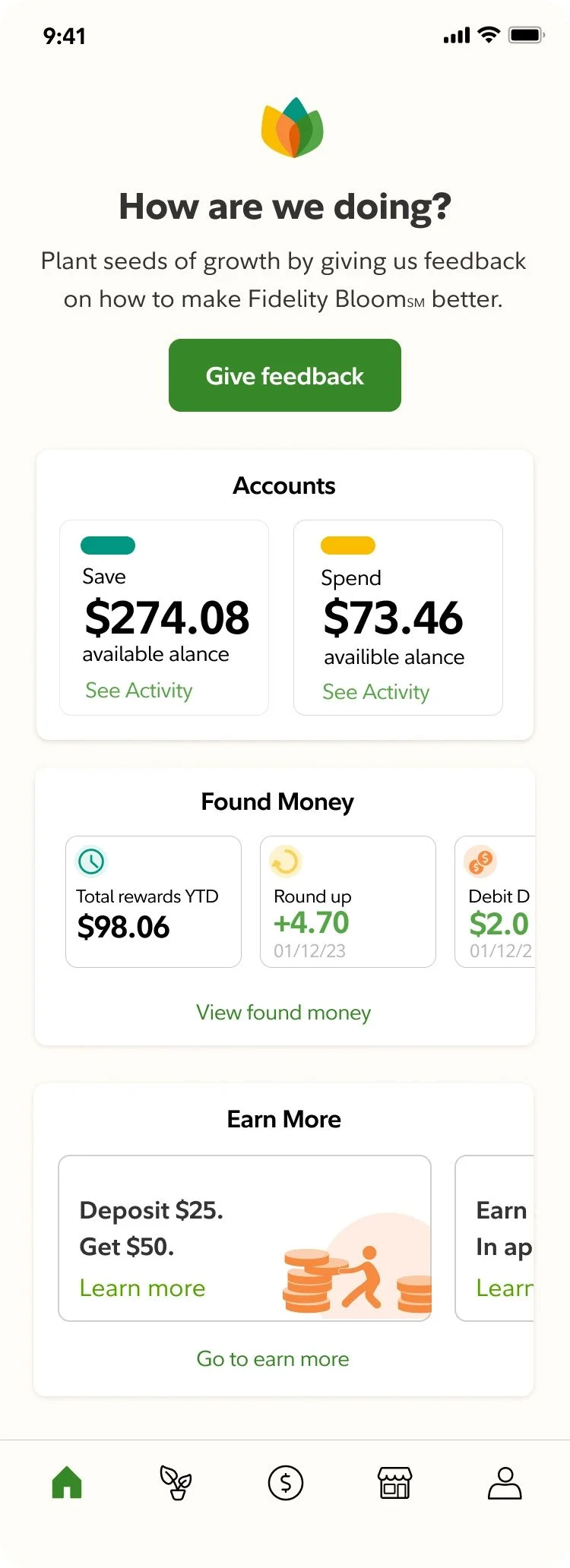Open the dollar sign tab

pos(286,1482)
